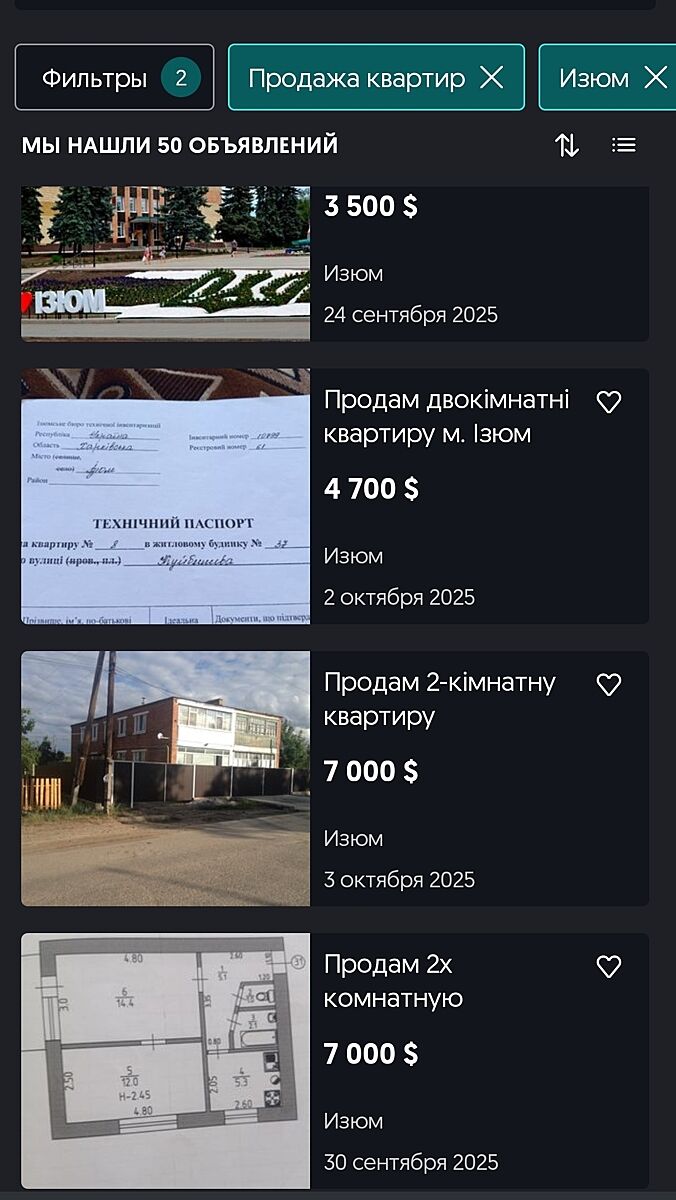The image size is (676, 1200).
Task: Switch to list view layout
Action: pyautogui.click(x=624, y=146)
